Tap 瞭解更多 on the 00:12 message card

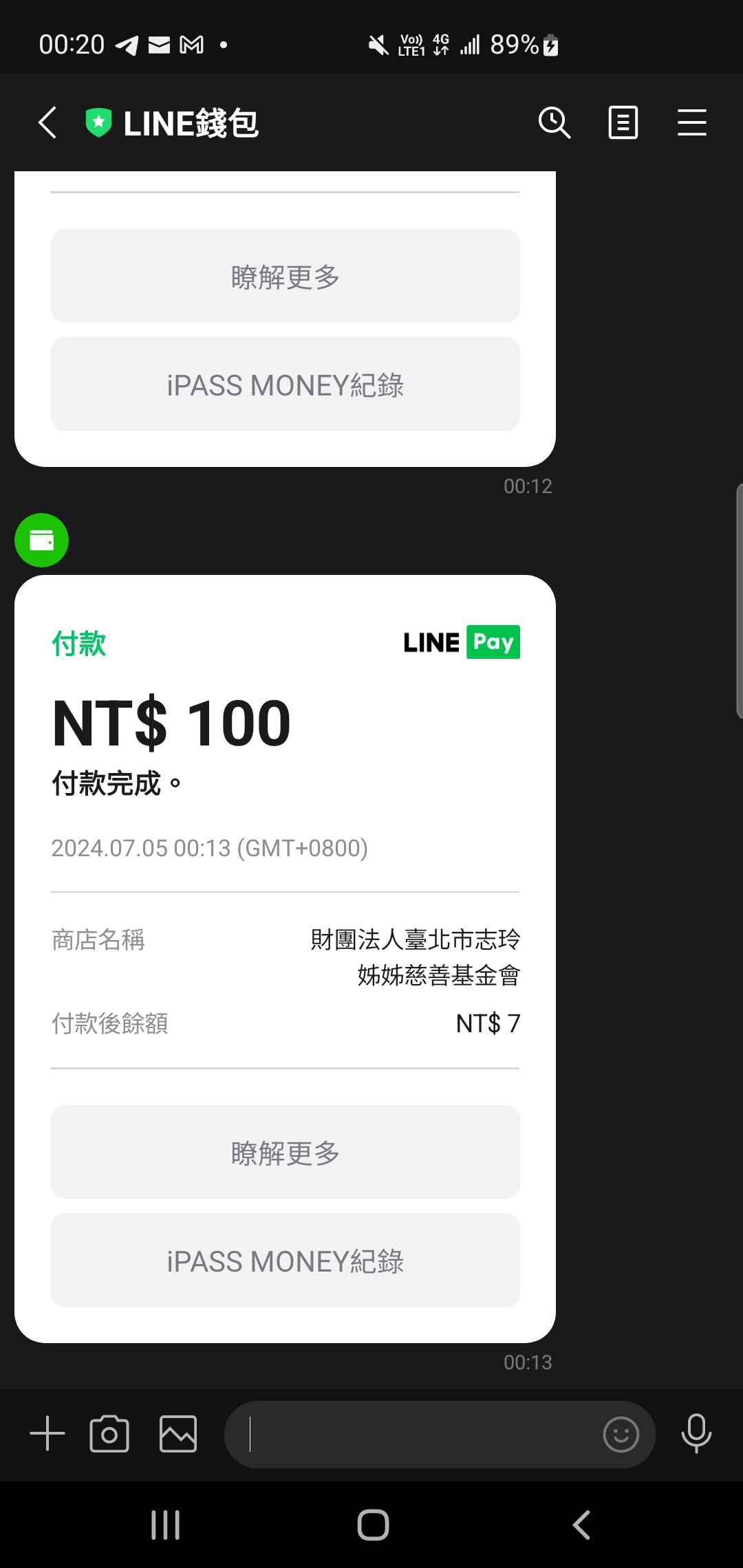tap(285, 276)
